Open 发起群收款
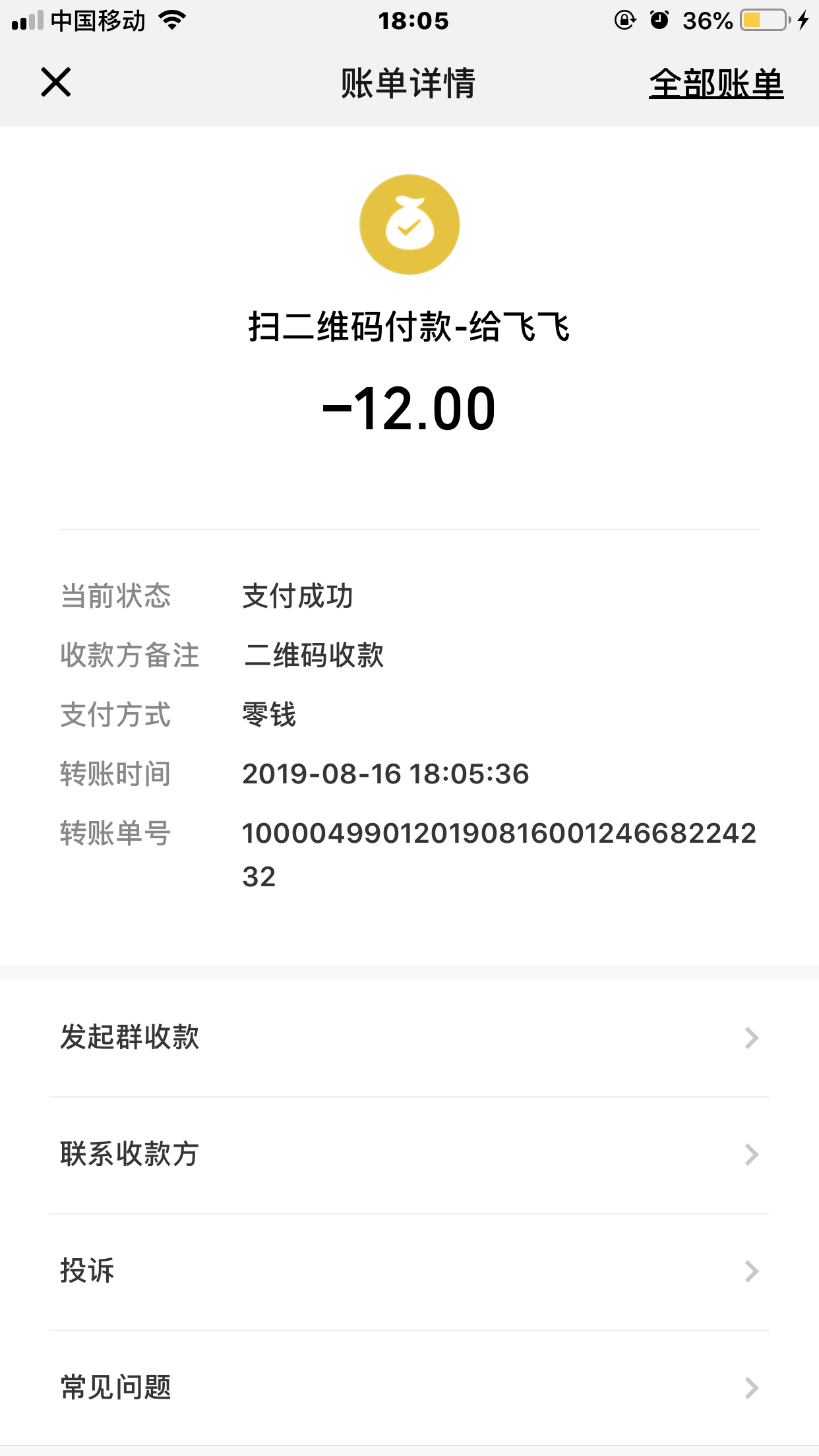 pos(409,1037)
